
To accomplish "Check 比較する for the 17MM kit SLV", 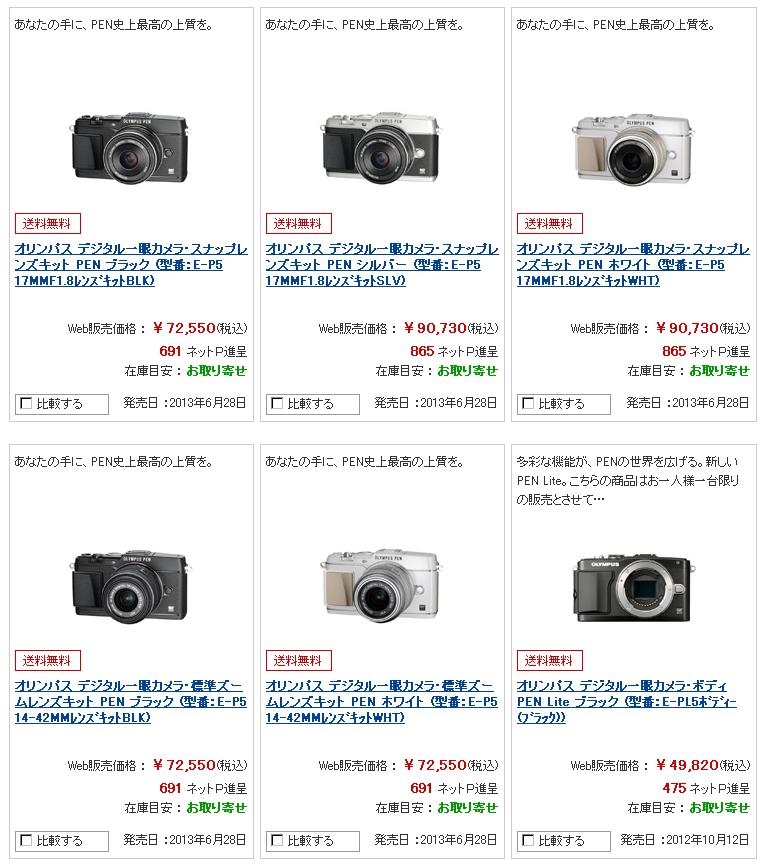I will click(x=277, y=404).
